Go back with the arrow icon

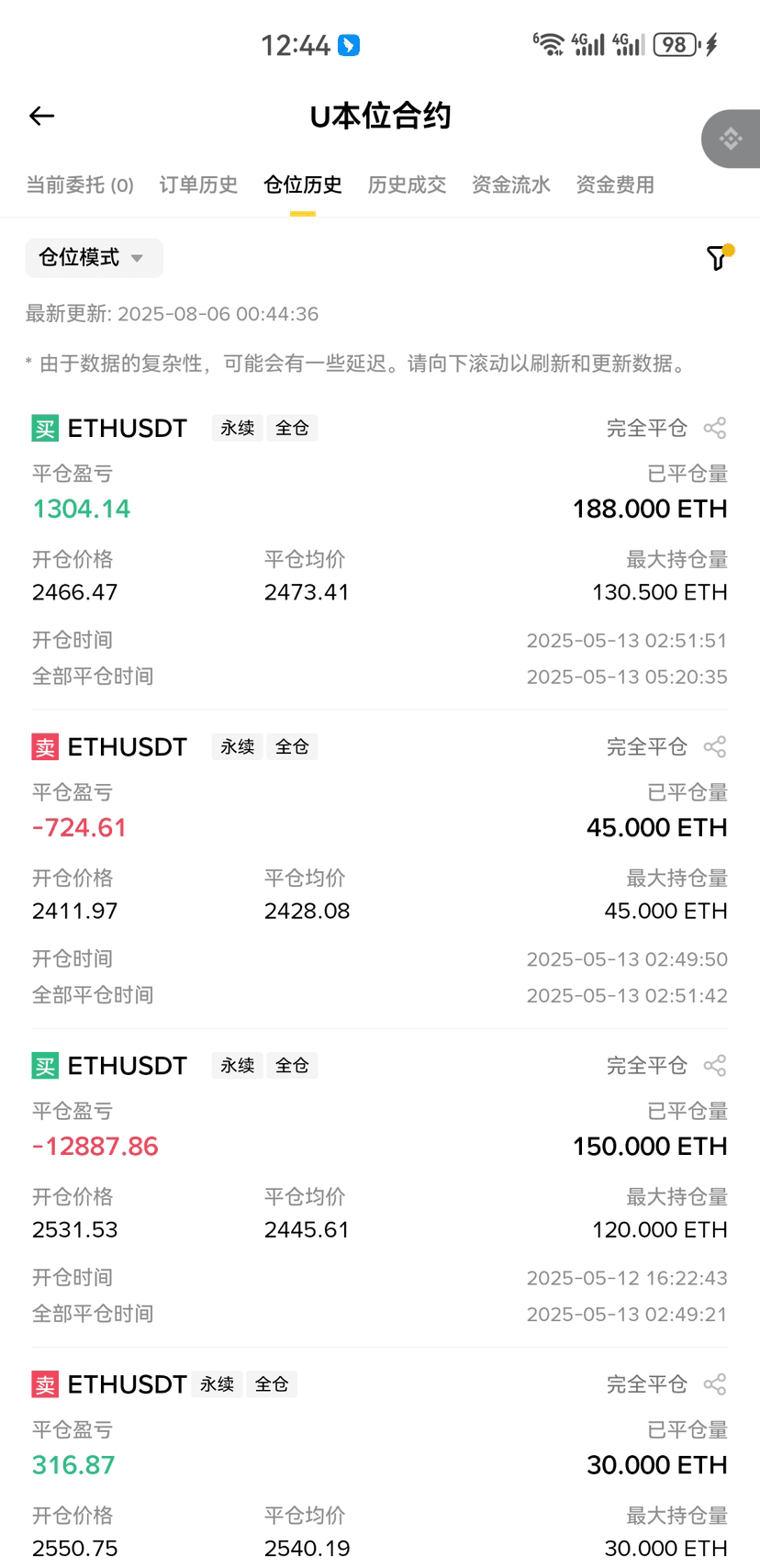(42, 116)
